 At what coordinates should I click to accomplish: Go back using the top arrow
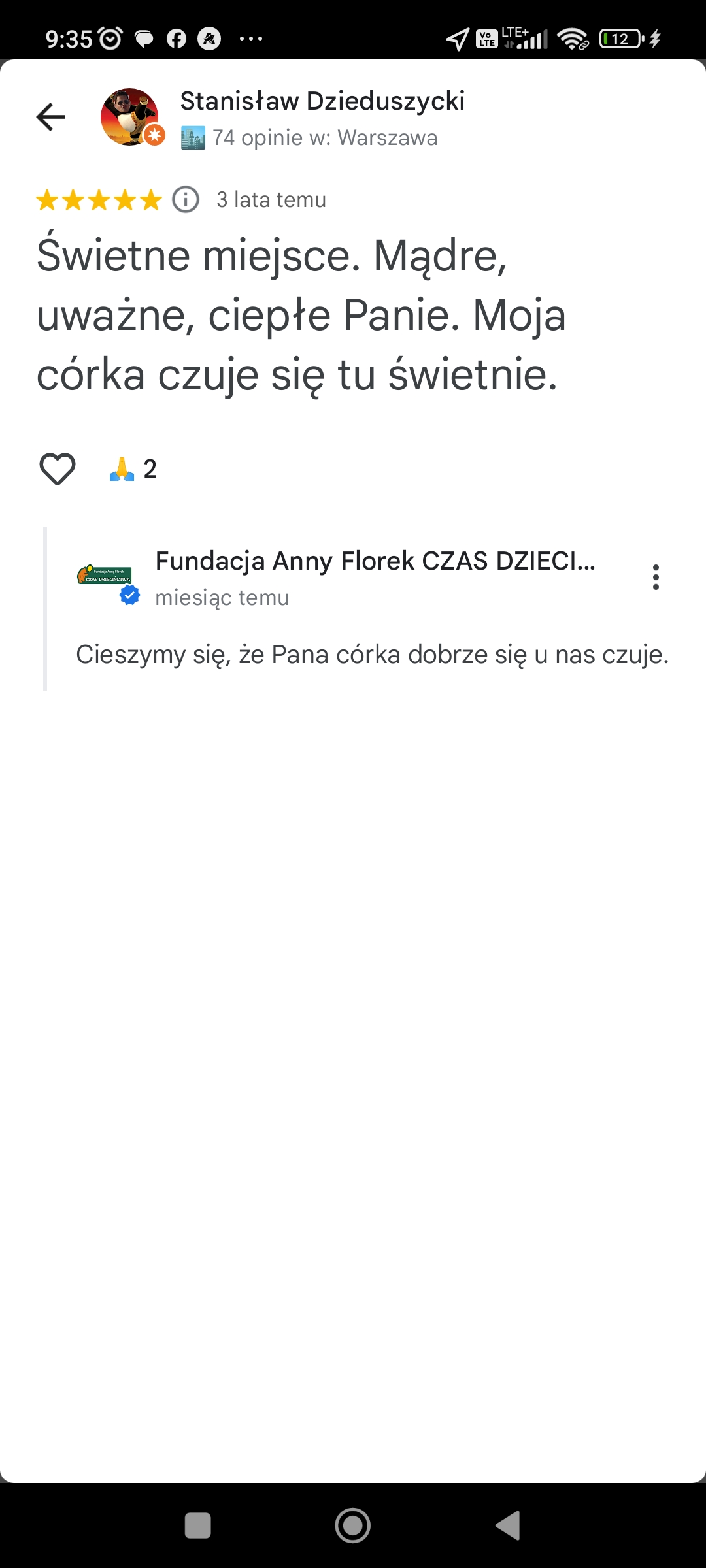(50, 118)
